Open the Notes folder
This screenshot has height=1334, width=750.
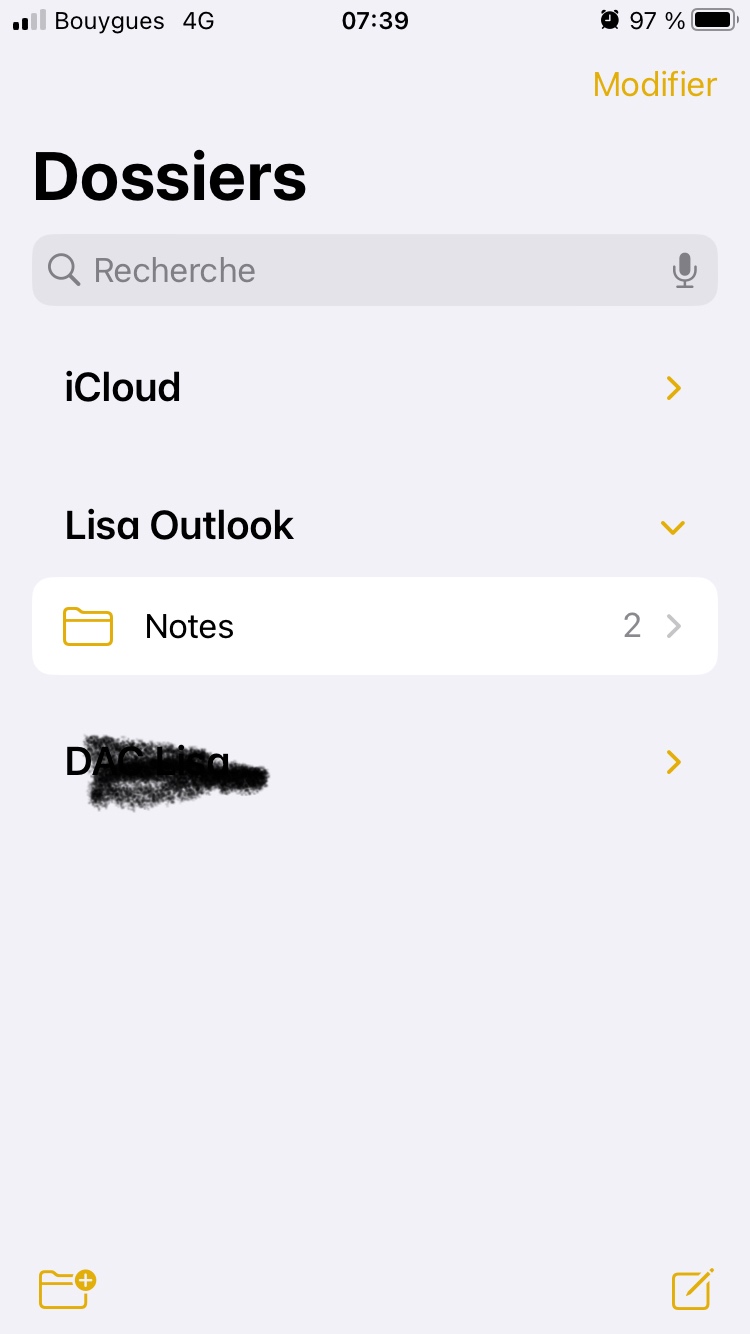tap(374, 626)
